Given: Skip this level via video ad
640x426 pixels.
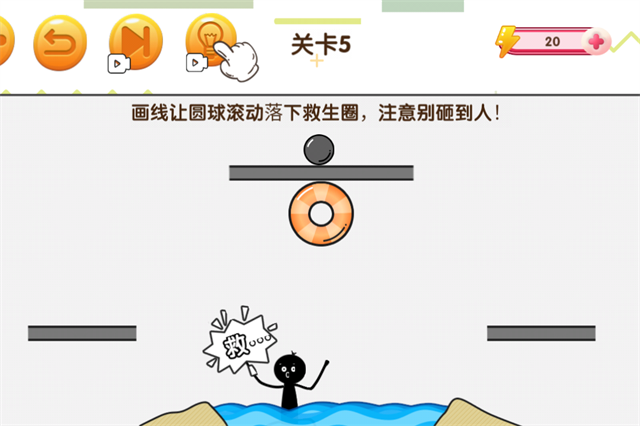Looking at the screenshot, I should [135, 42].
